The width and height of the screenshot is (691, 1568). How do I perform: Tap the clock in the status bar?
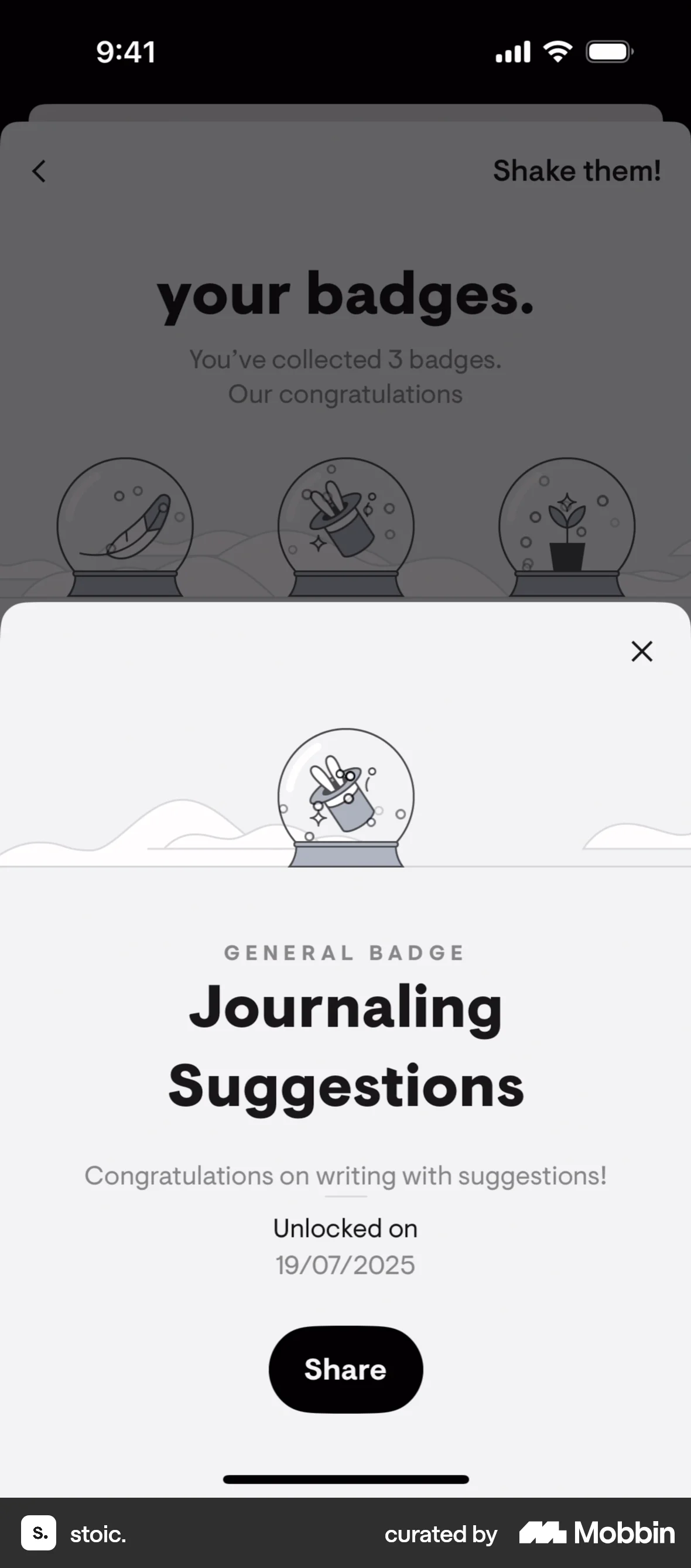pyautogui.click(x=127, y=51)
